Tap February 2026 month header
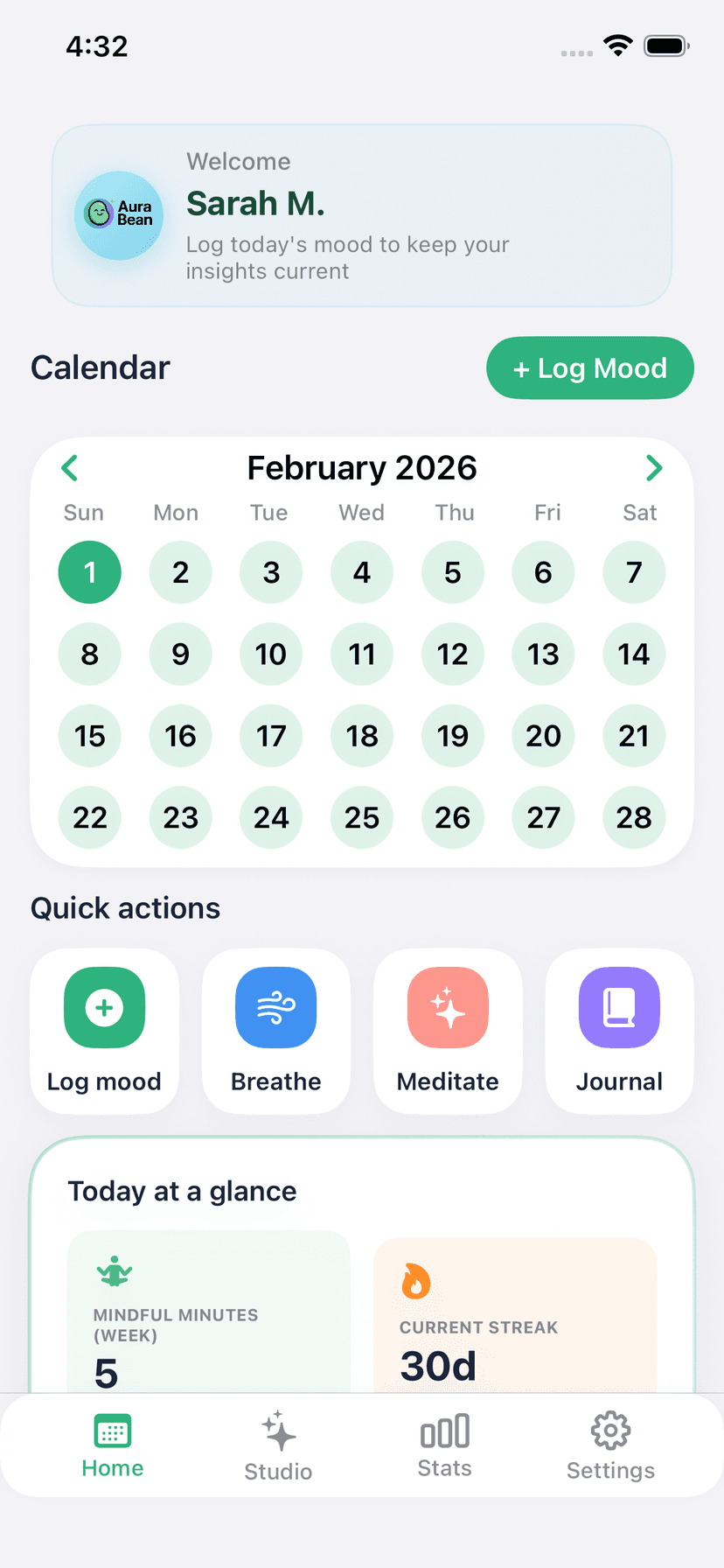This screenshot has height=1568, width=724. tap(362, 467)
